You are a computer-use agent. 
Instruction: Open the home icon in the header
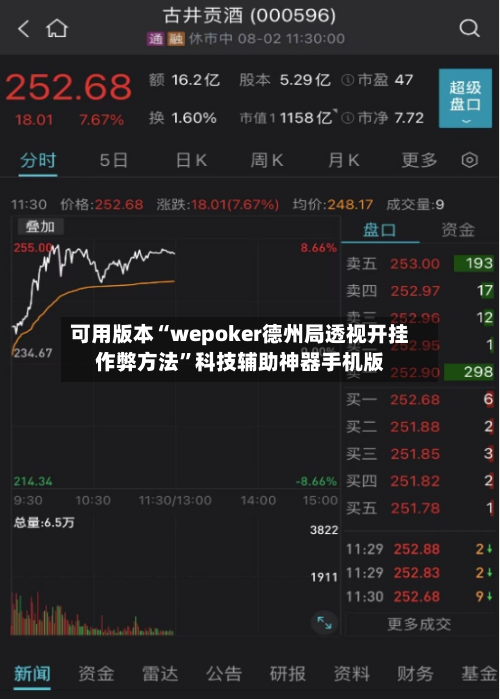(x=57, y=29)
